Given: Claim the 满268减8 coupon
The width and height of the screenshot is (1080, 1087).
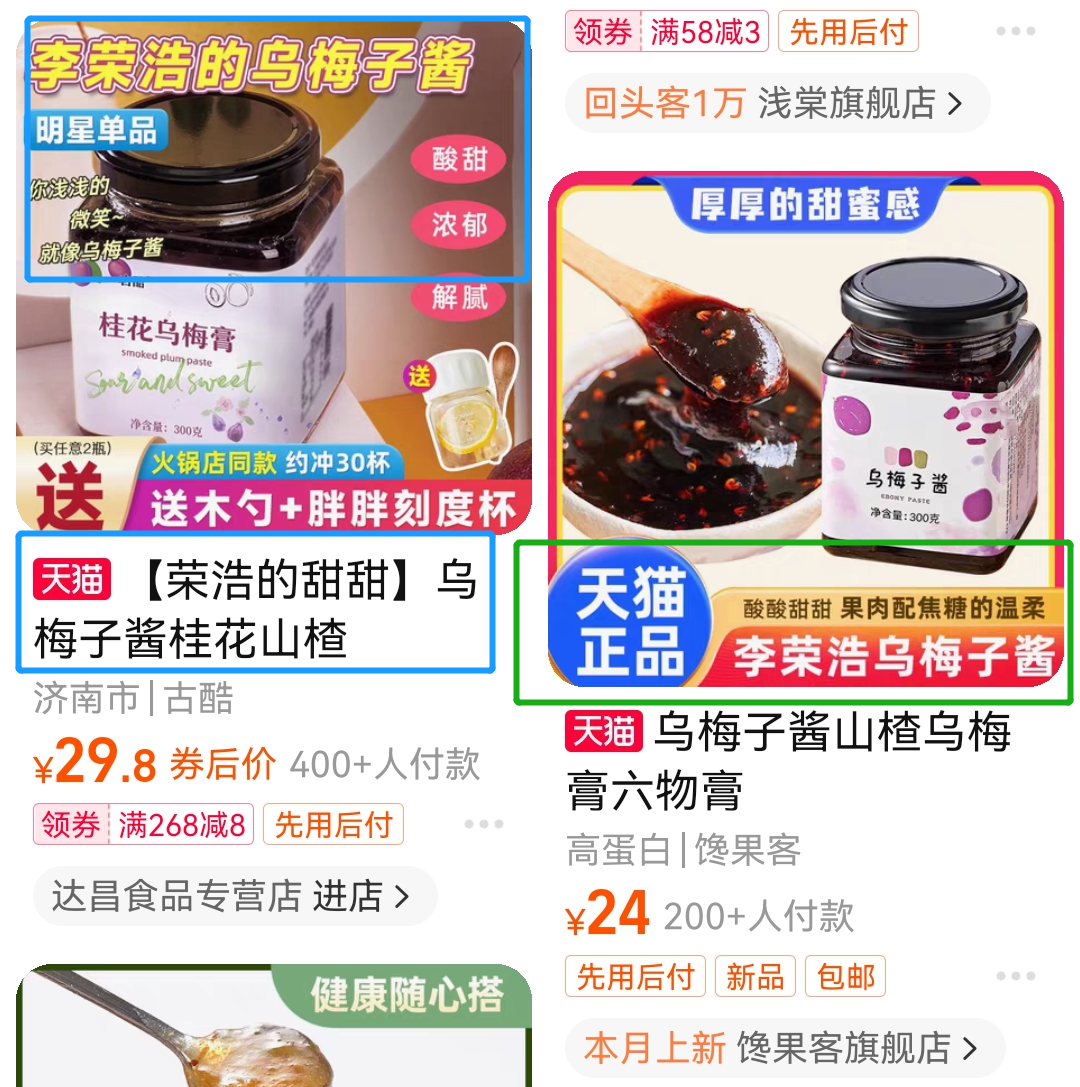Looking at the screenshot, I should (x=145, y=825).
